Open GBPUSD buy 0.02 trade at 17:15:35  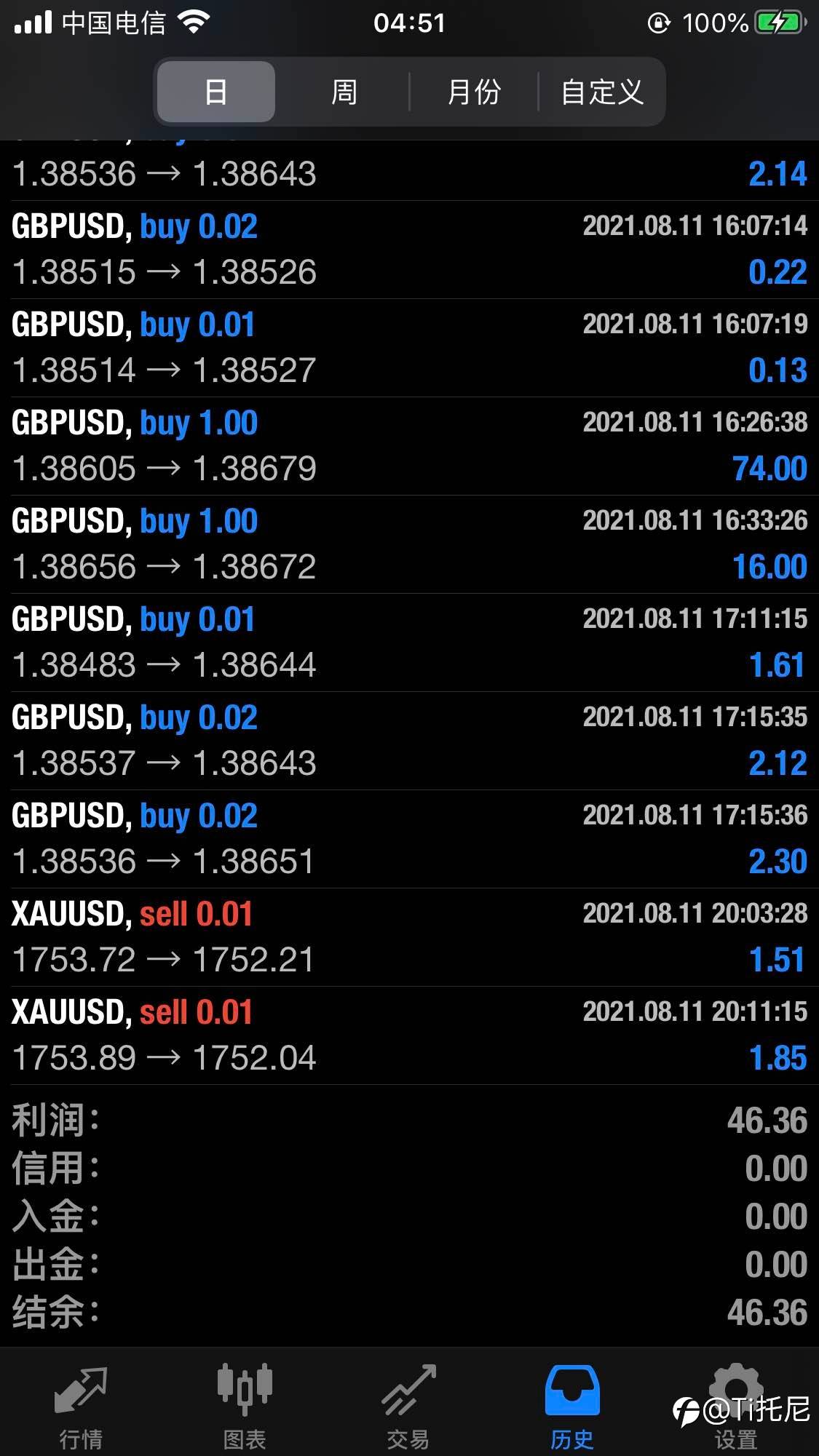pyautogui.click(x=409, y=740)
